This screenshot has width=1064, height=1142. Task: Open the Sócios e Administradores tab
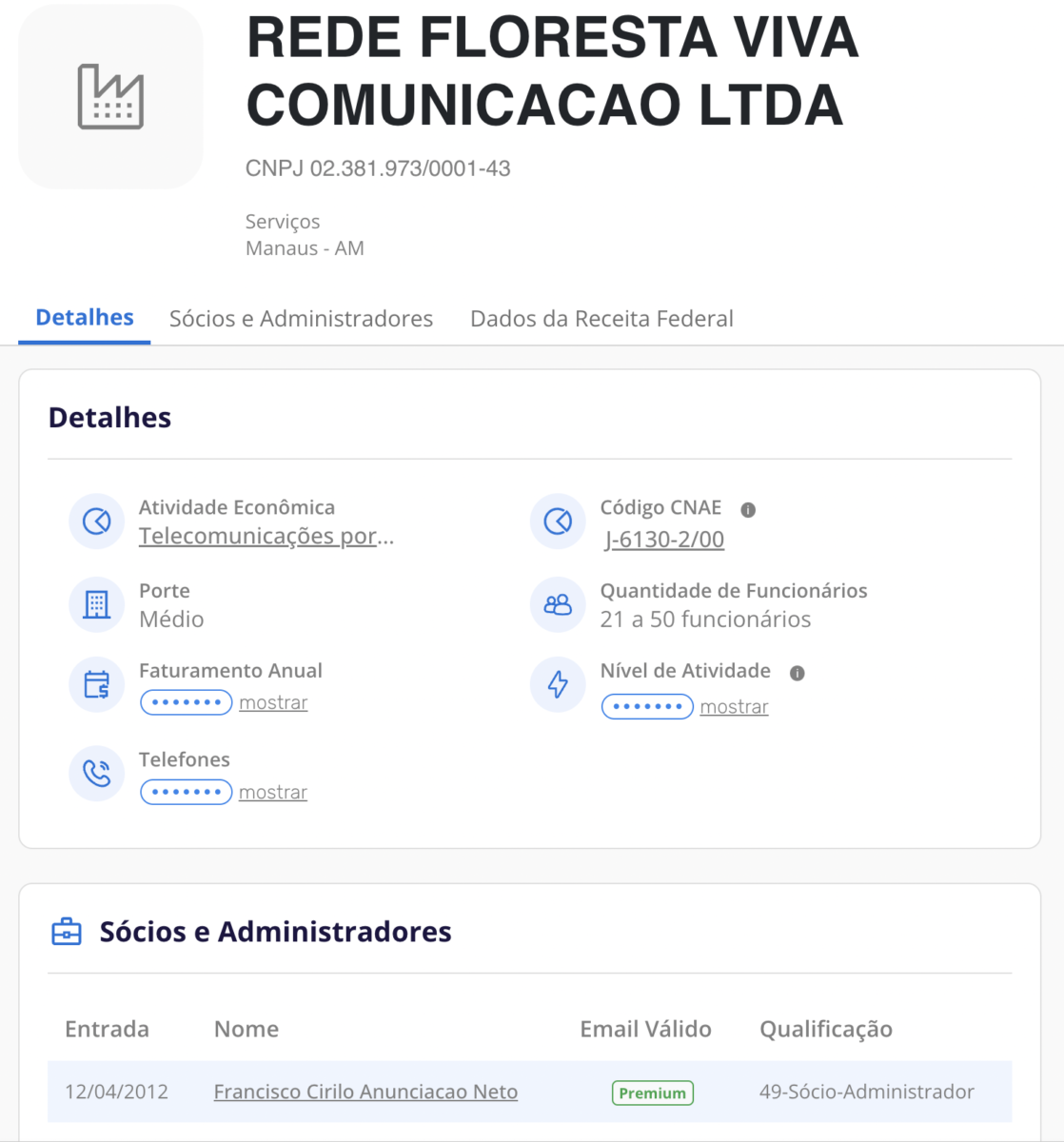(301, 319)
